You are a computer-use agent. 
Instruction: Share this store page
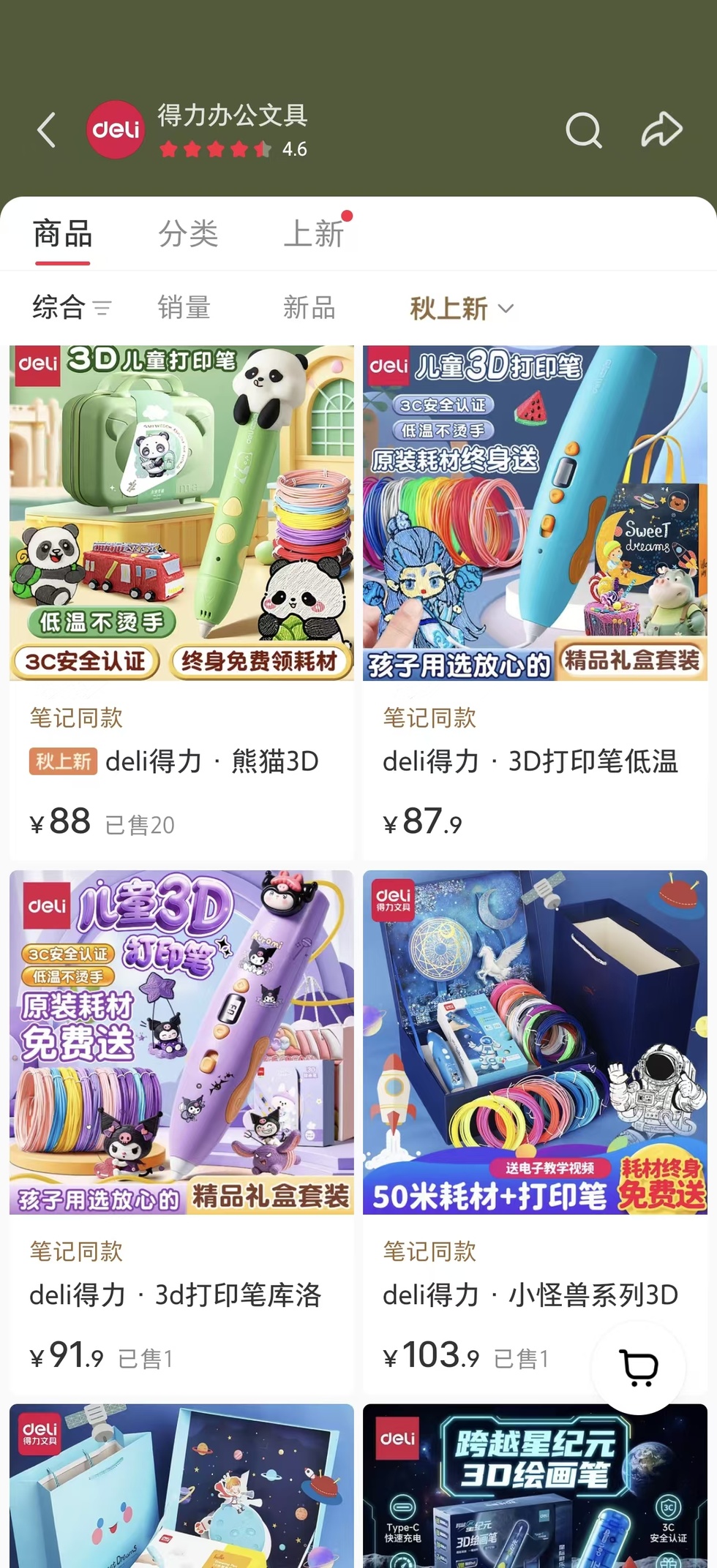661,130
